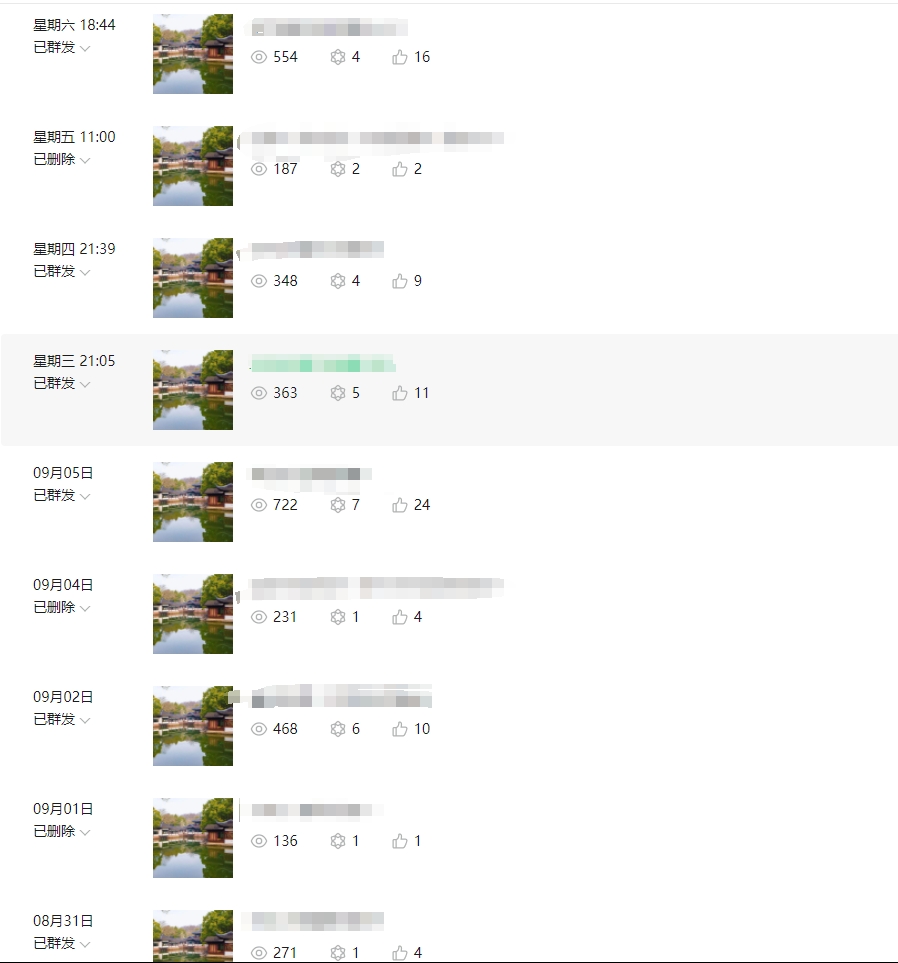Viewport: 898px width, 963px height.
Task: Expand the 已删除 dropdown for 09月01日
Action: 62,832
